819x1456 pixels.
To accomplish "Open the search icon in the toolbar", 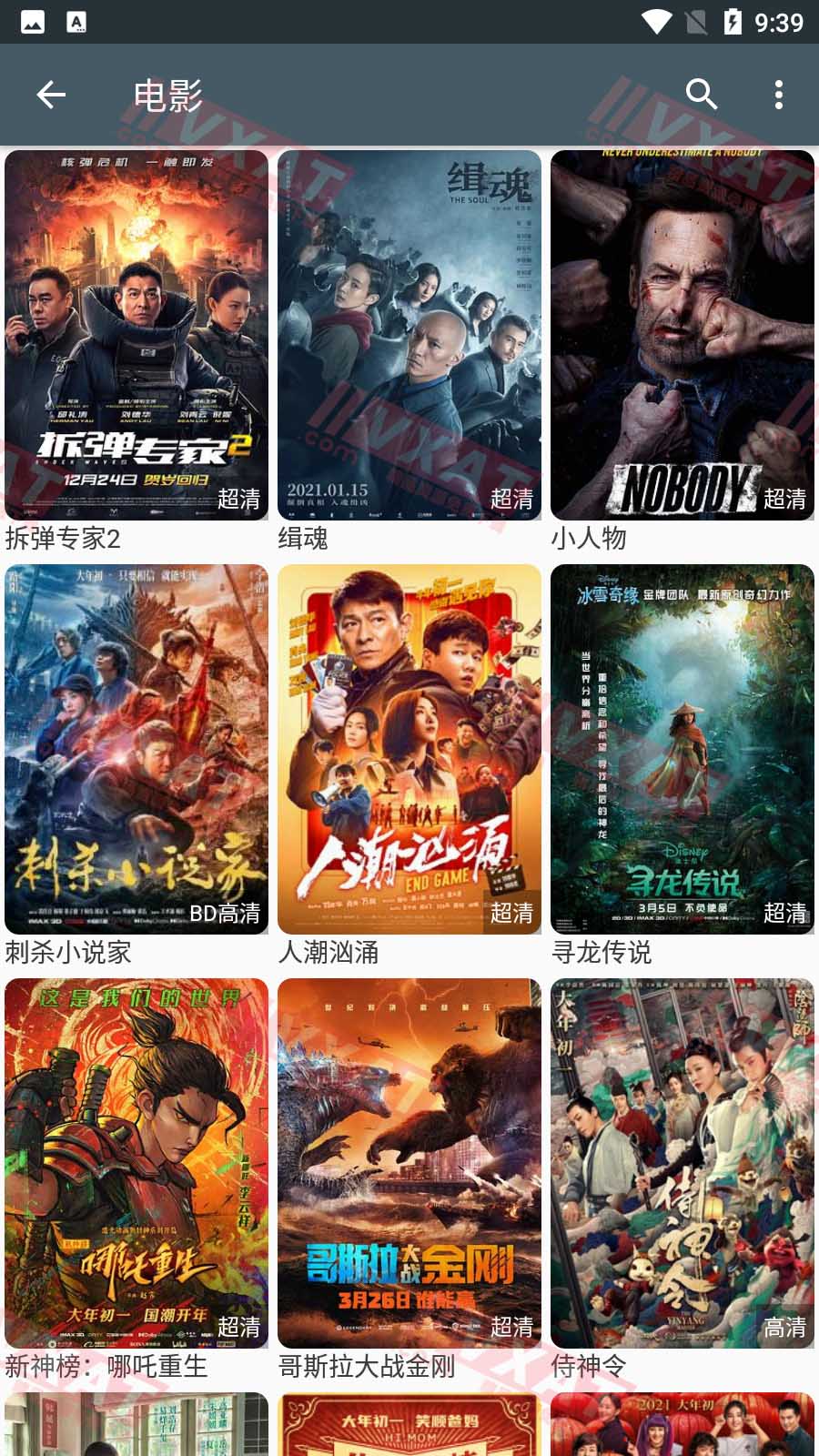I will pos(702,95).
